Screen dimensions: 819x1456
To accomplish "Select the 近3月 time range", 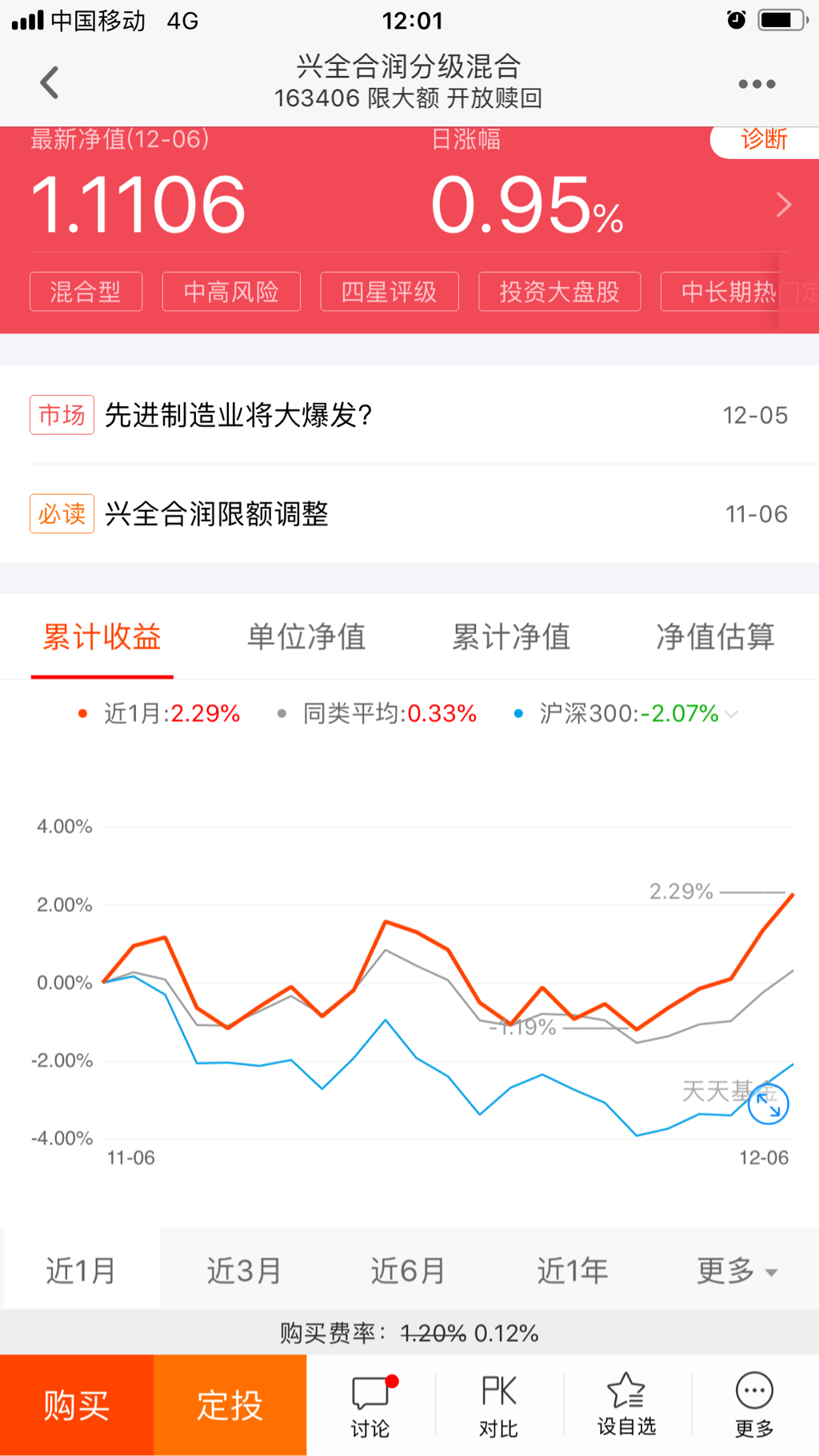I will [244, 1270].
